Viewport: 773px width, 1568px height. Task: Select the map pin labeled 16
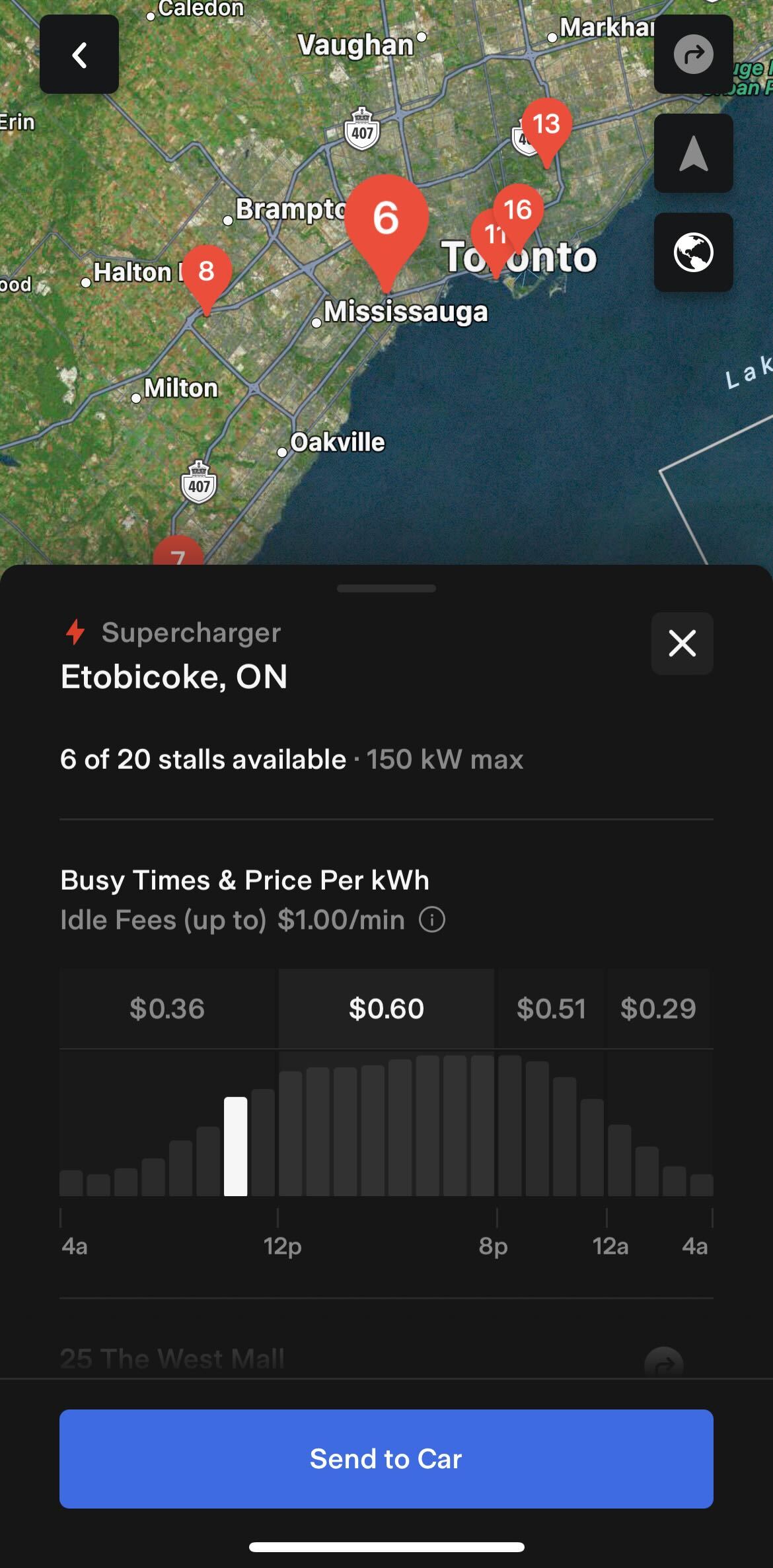tap(519, 210)
